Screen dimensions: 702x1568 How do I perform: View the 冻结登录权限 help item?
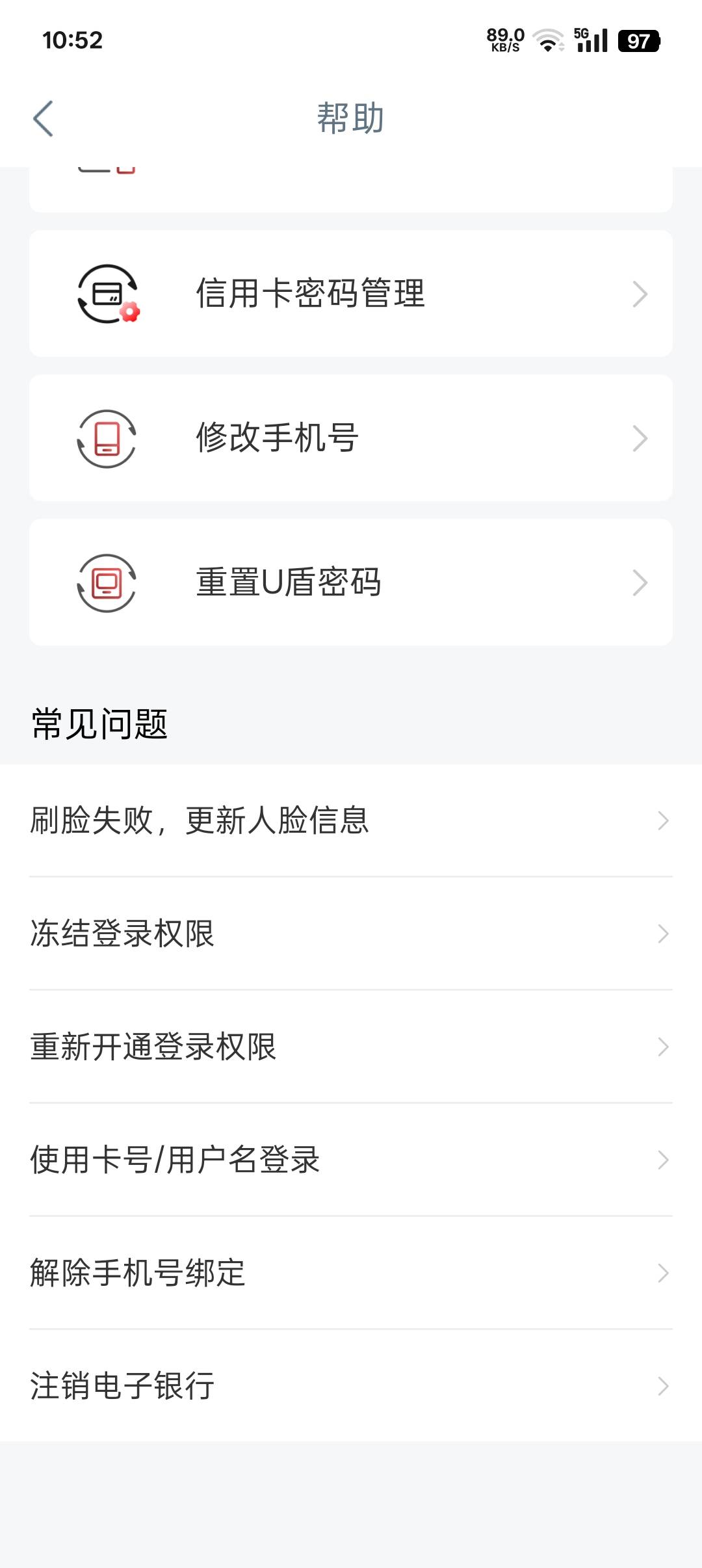tap(351, 934)
